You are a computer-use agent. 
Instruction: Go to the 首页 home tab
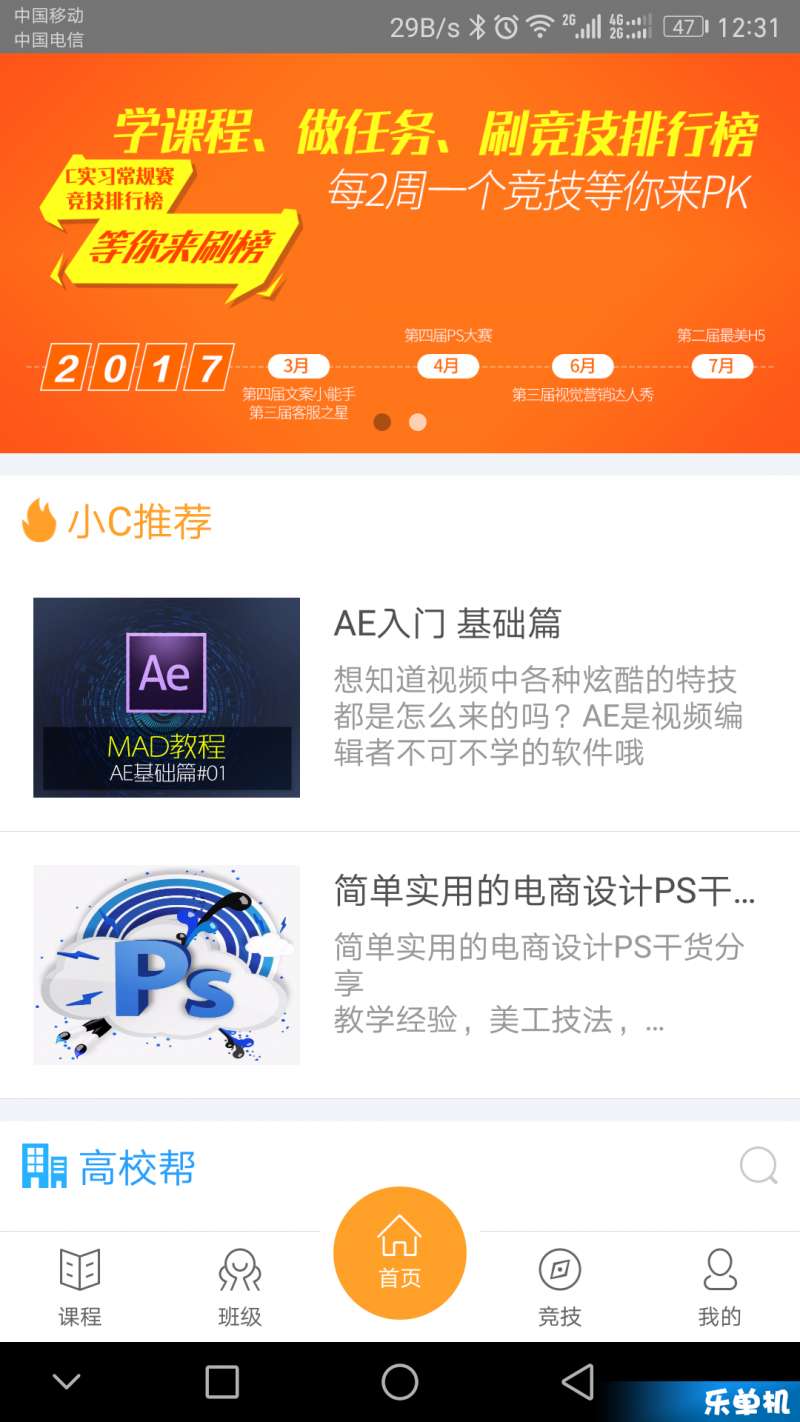point(400,1253)
